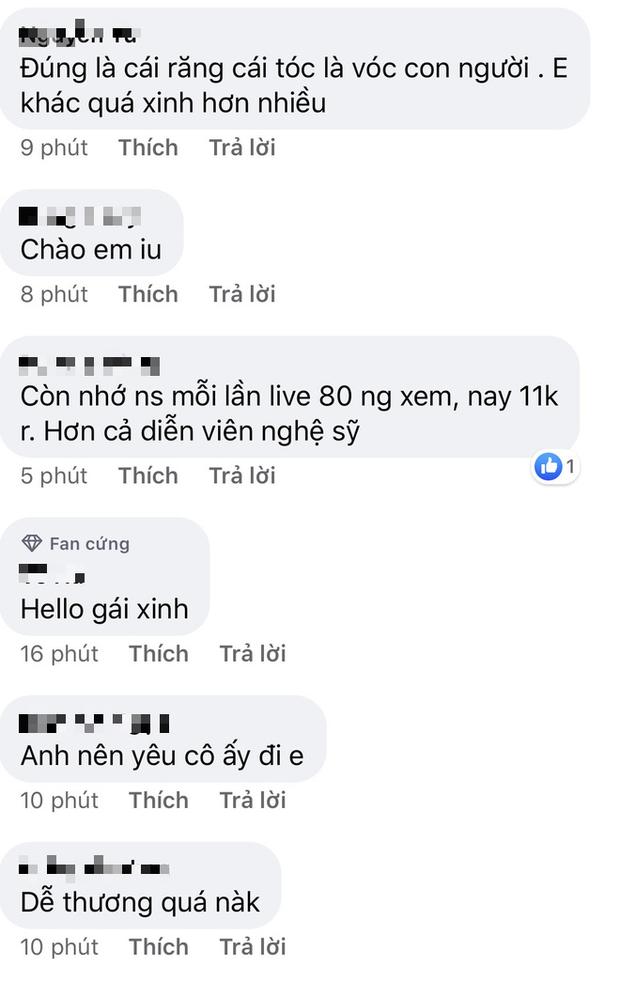Open profile of 'Hello gái xinh' commenter
The height and width of the screenshot is (982, 620).
(x=52, y=575)
